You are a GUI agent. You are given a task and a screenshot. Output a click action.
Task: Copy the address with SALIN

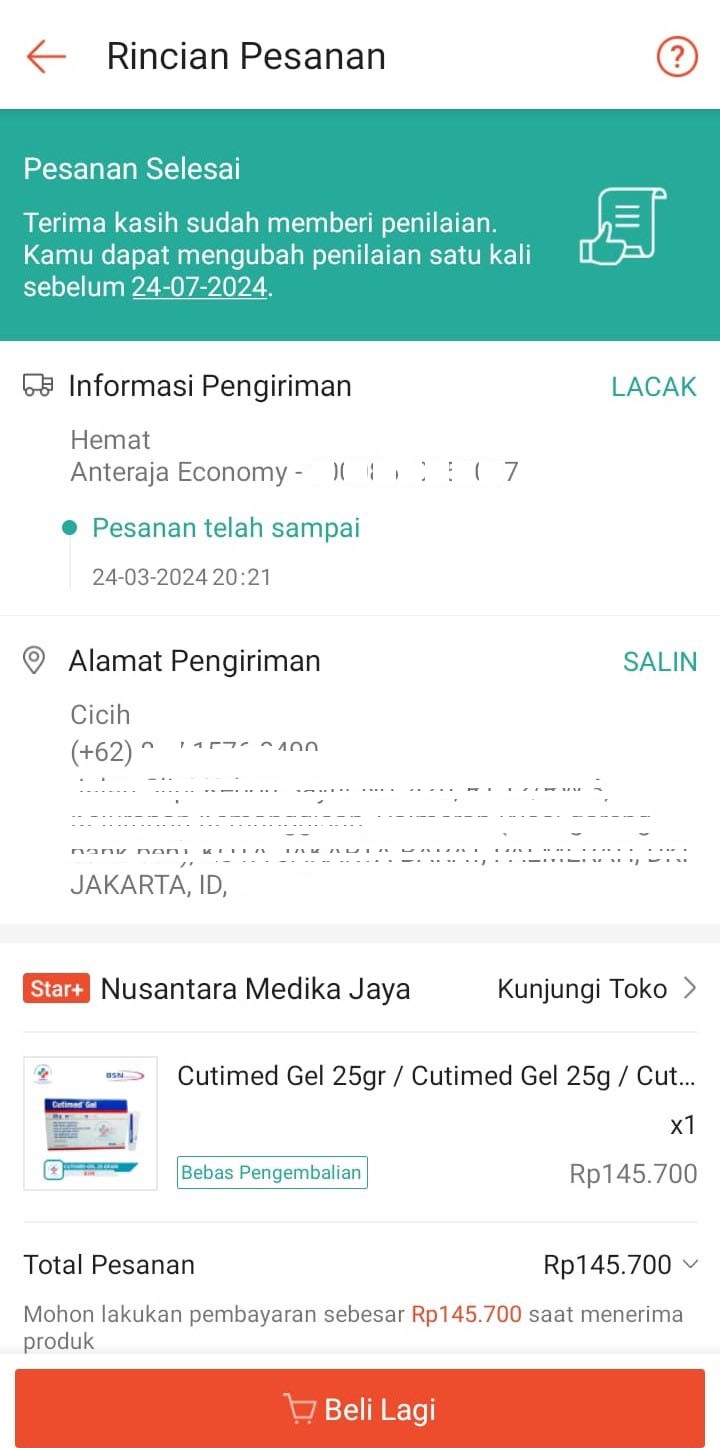coord(659,662)
